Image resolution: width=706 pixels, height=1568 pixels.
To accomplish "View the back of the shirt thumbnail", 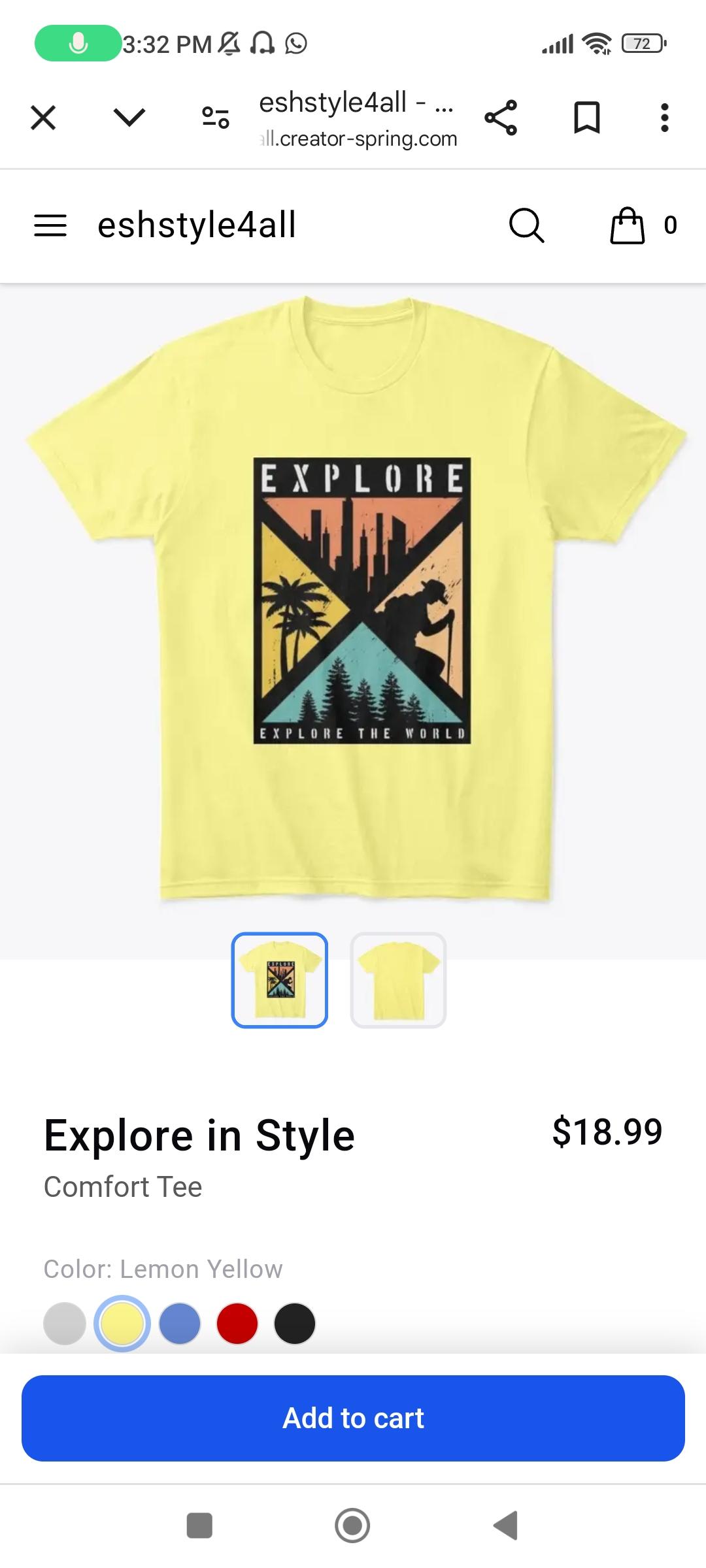I will [398, 980].
